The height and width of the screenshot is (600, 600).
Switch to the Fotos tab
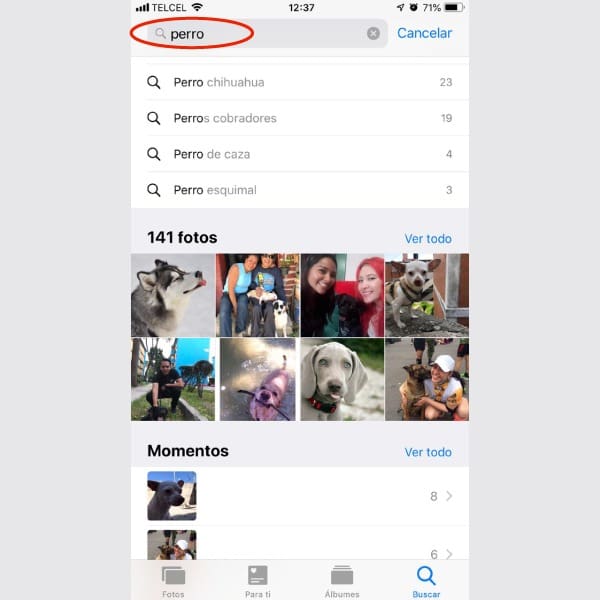tap(173, 580)
